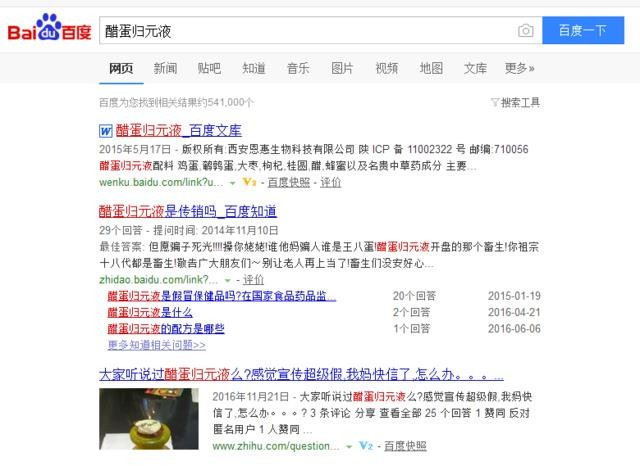Tap the search box containing 醋蛋归元液

coord(300,31)
